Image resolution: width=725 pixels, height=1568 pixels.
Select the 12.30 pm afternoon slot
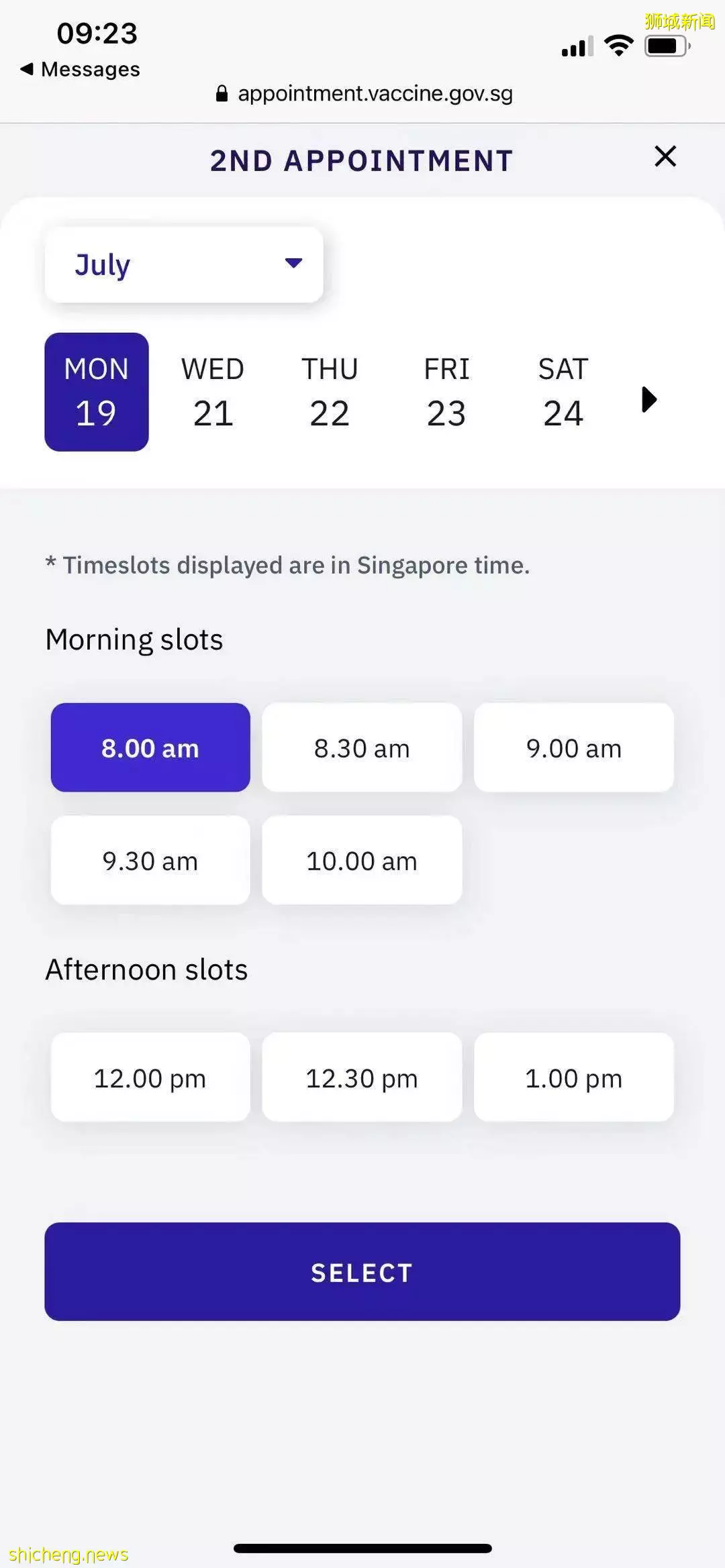(362, 1078)
